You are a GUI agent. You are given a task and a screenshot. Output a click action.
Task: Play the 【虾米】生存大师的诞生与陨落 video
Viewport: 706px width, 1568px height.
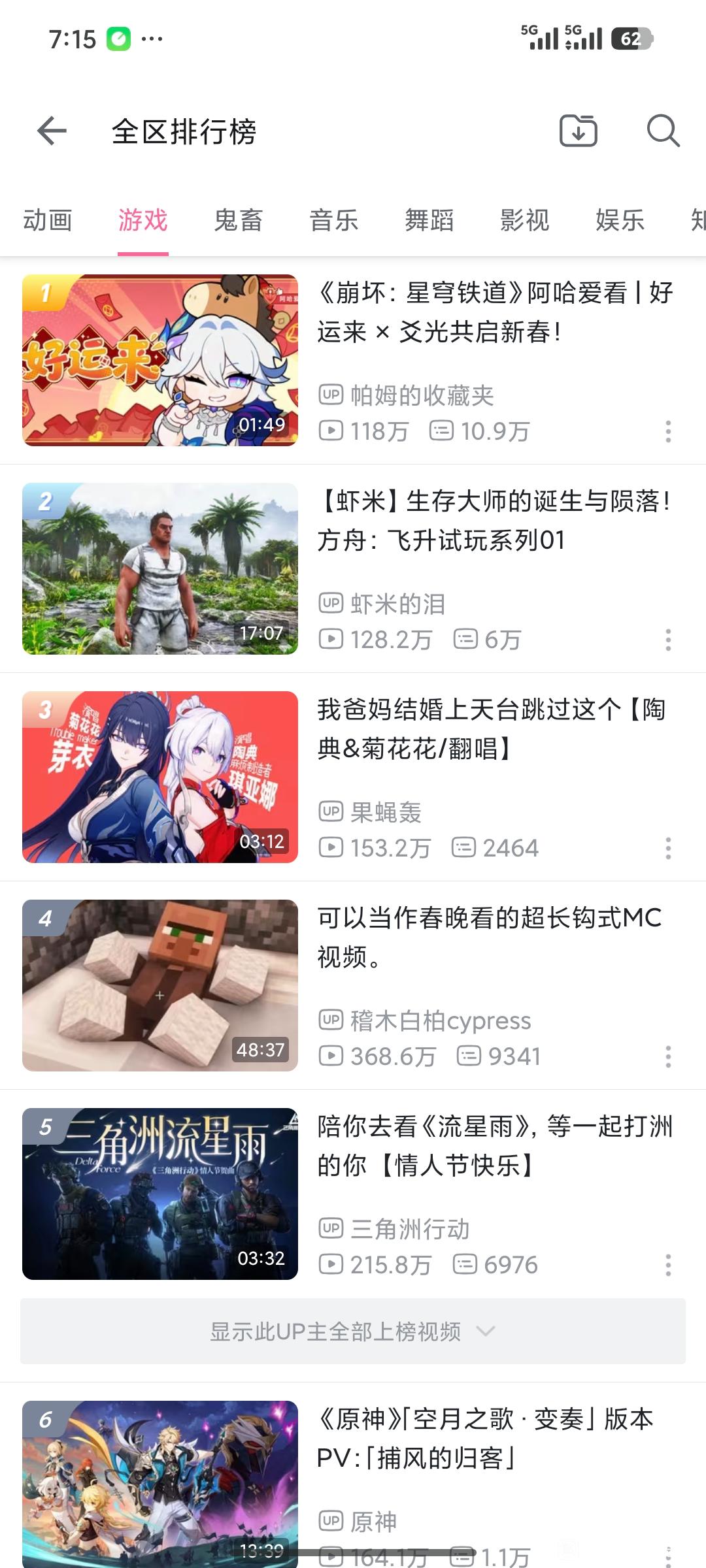pyautogui.click(x=495, y=521)
